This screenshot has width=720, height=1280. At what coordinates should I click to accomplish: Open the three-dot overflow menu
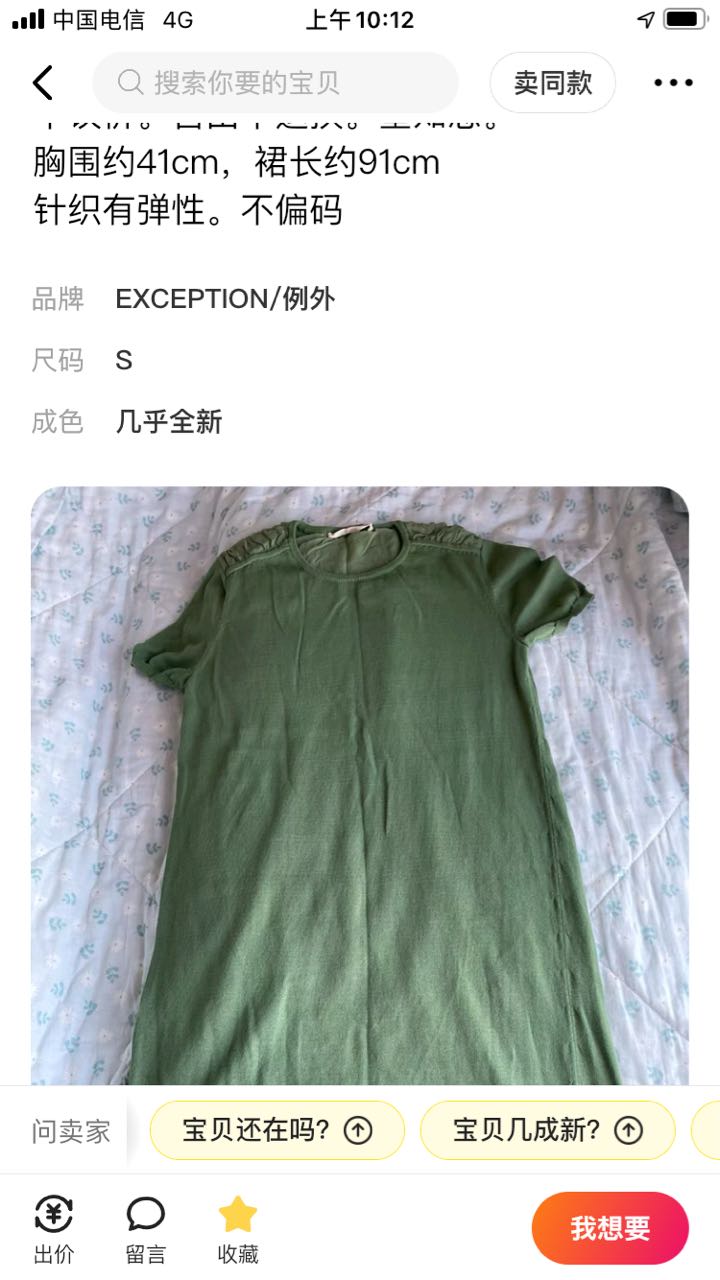673,83
